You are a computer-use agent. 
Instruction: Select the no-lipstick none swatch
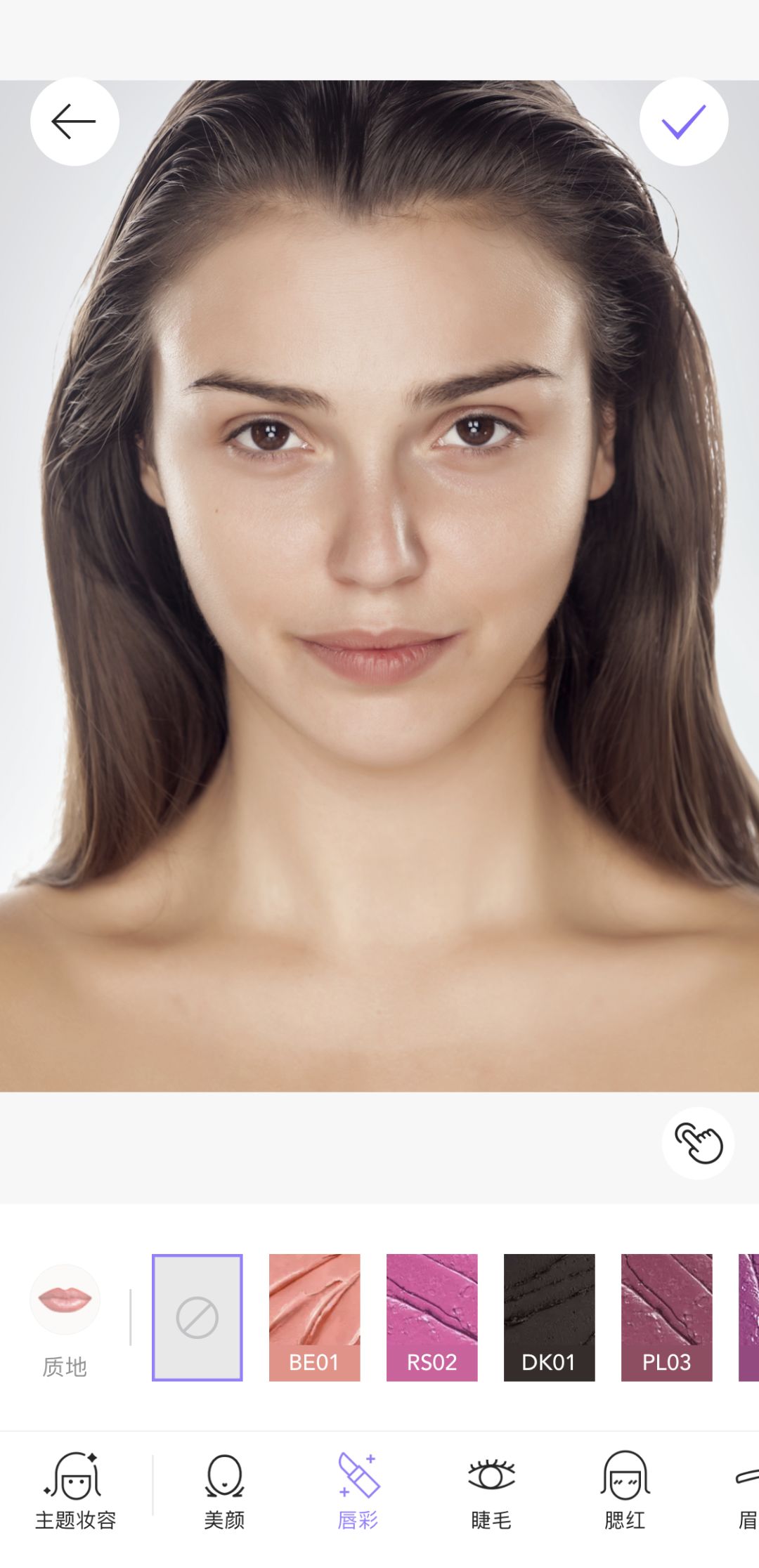pyautogui.click(x=197, y=1317)
